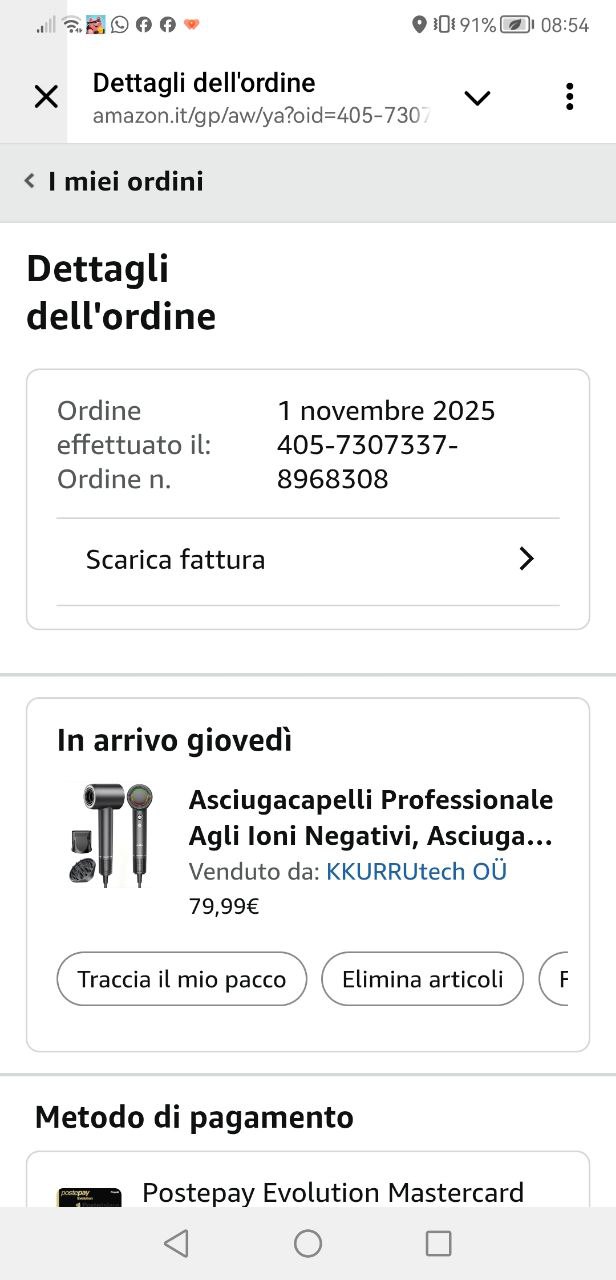Open Scarica fattura row
Image resolution: width=616 pixels, height=1280 pixels.
(x=308, y=560)
